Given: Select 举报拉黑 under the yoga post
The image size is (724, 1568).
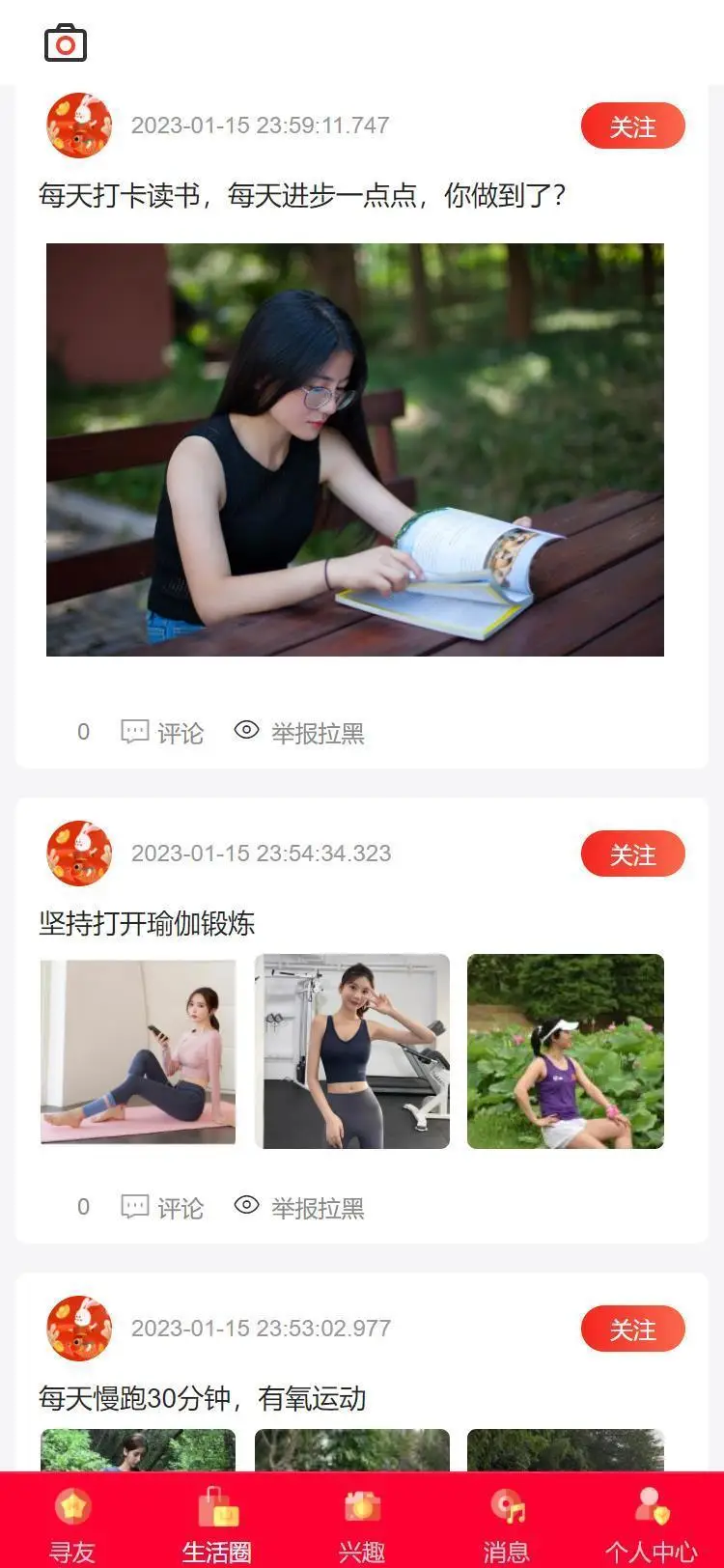Looking at the screenshot, I should 299,1208.
